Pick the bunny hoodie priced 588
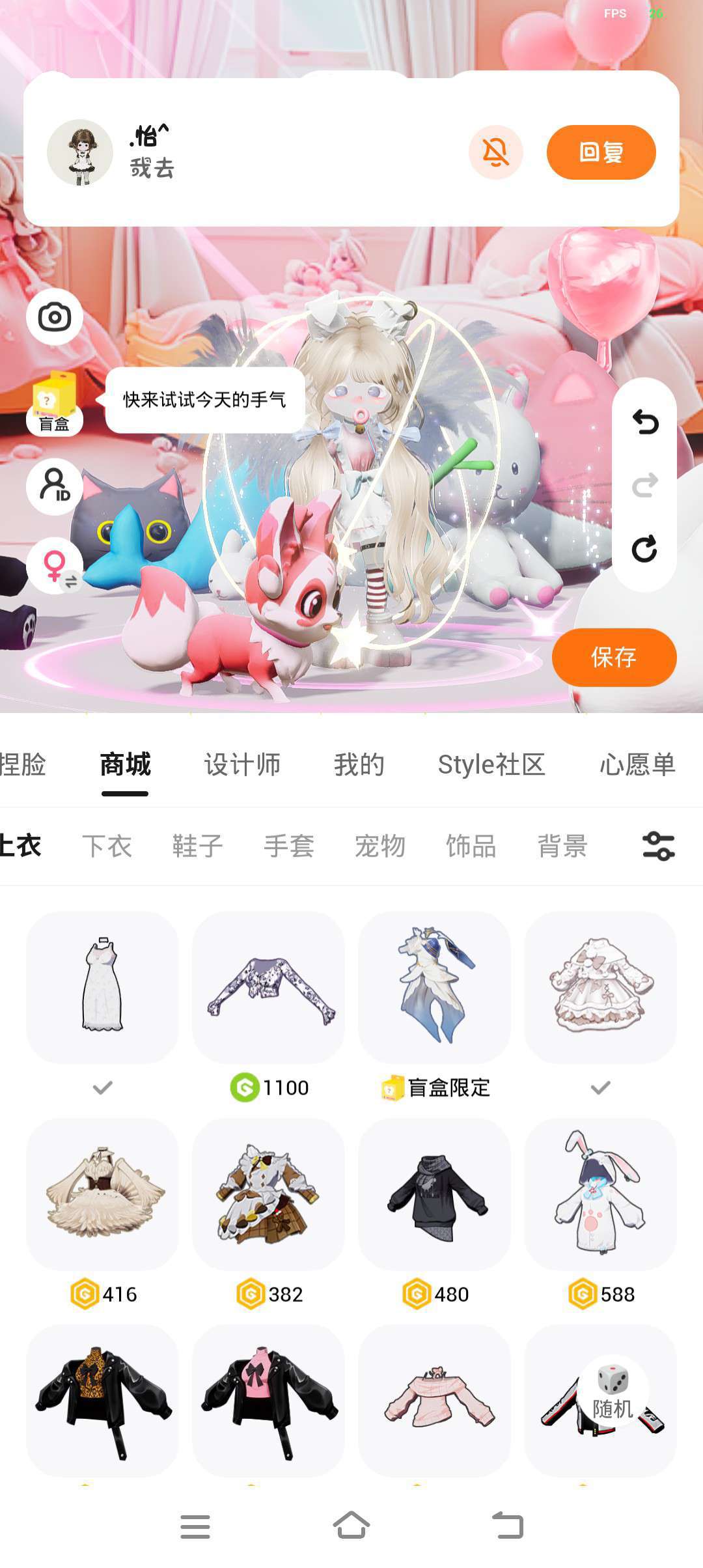The image size is (703, 1568). 600,1194
